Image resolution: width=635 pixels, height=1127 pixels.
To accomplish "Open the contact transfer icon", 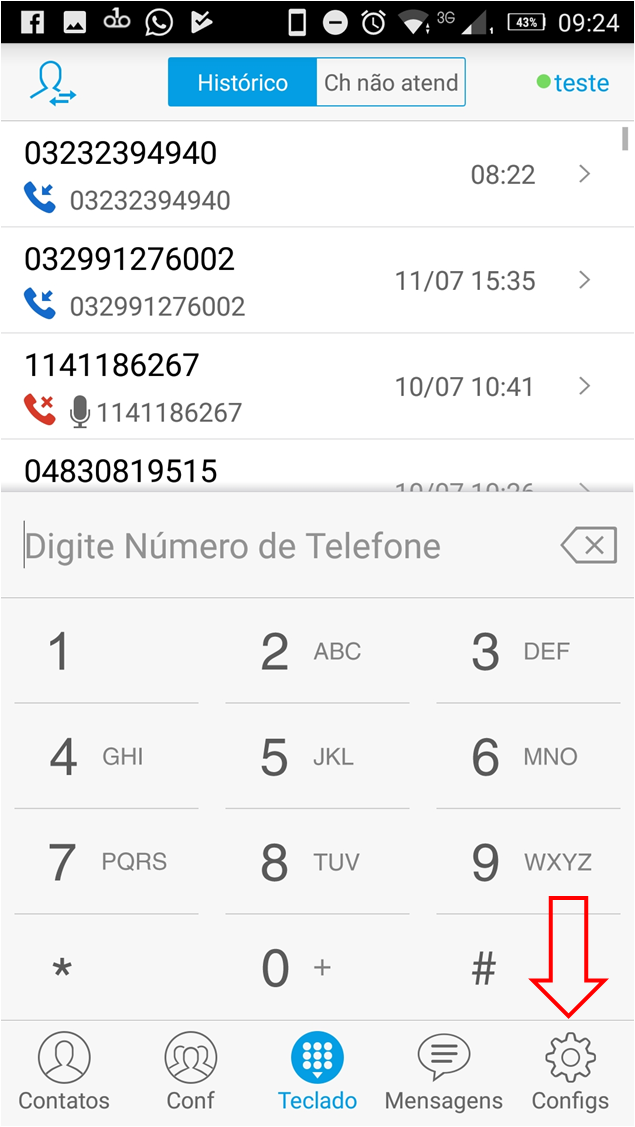I will (53, 83).
